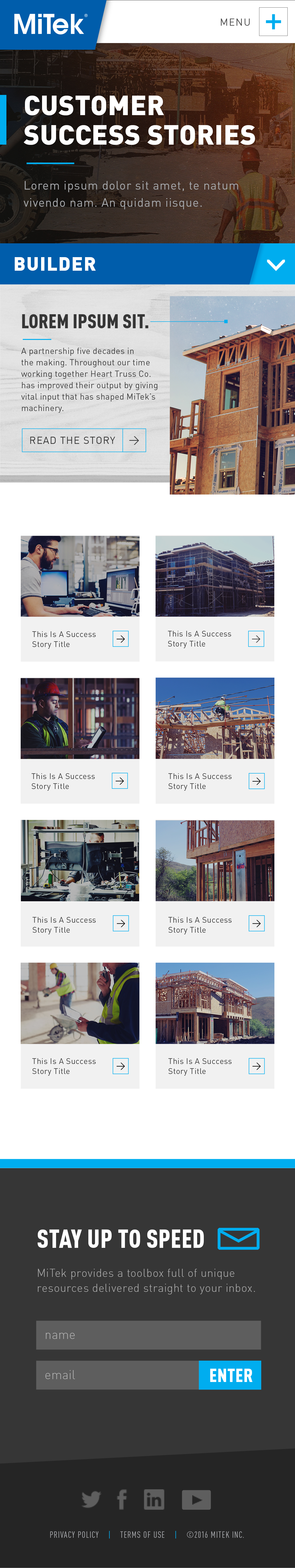The width and height of the screenshot is (295, 1568).
Task: Submit the newsletter form with Enter
Action: pyautogui.click(x=230, y=1375)
